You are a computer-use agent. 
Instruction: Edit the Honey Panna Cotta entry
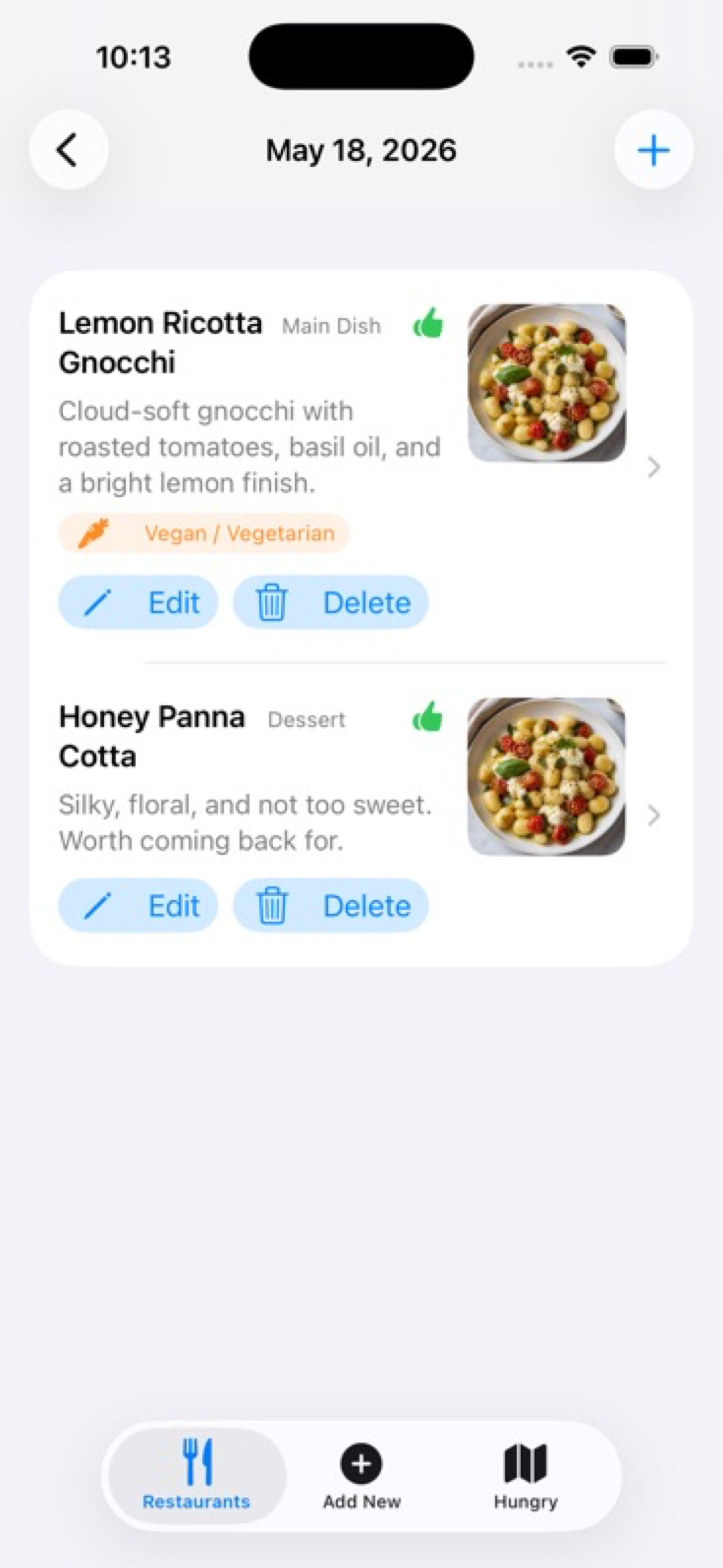tap(138, 905)
